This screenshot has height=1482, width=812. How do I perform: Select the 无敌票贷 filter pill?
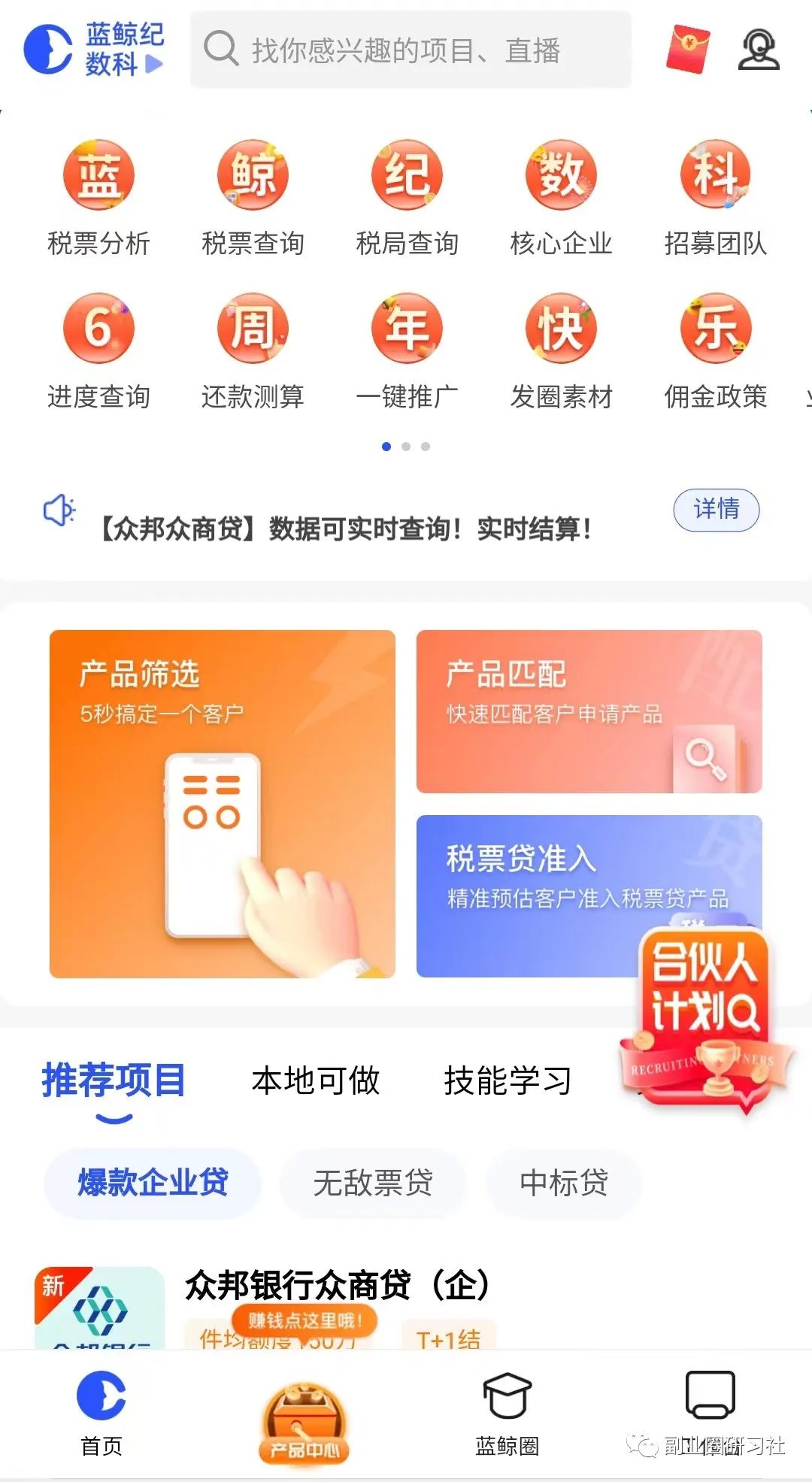click(372, 1183)
